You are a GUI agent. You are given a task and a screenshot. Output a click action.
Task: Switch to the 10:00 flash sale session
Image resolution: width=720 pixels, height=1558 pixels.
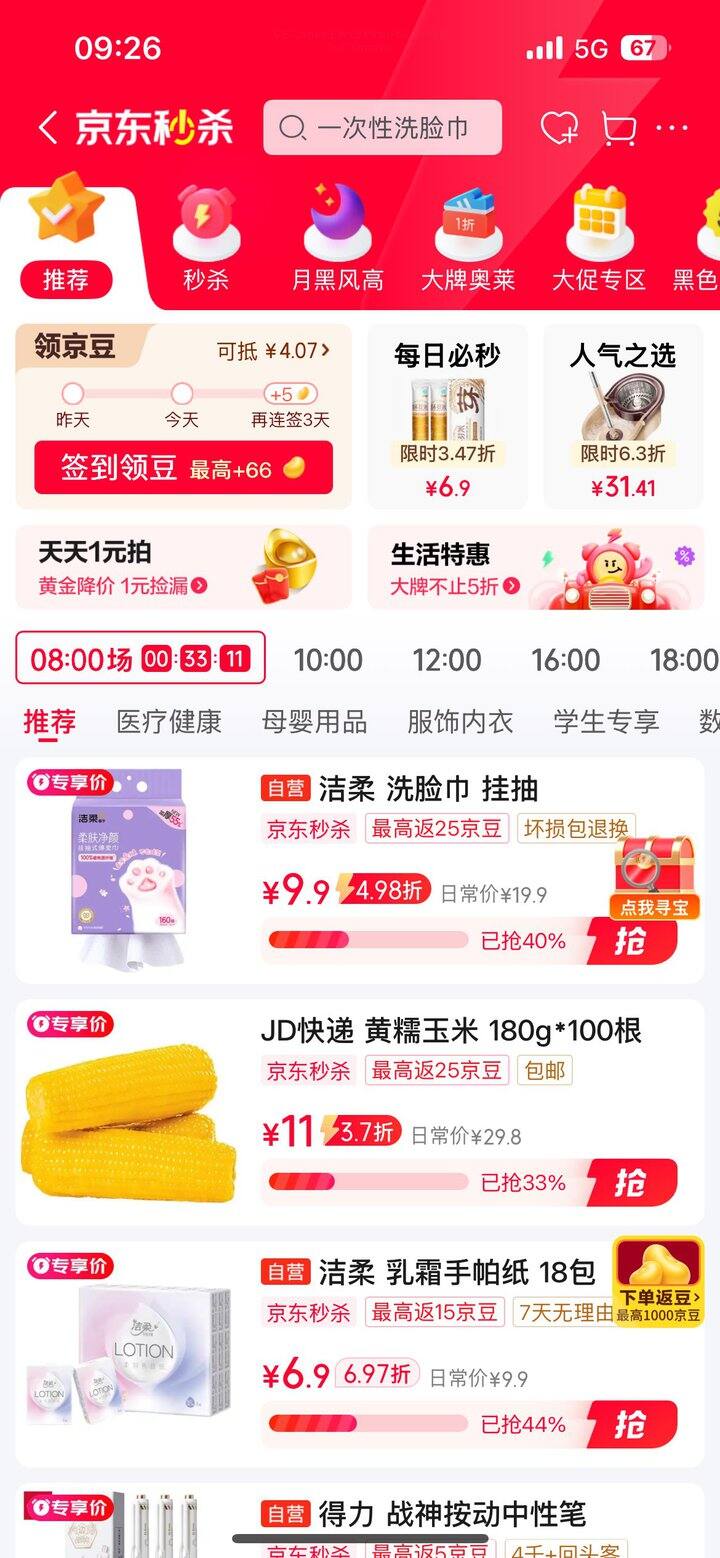click(328, 660)
